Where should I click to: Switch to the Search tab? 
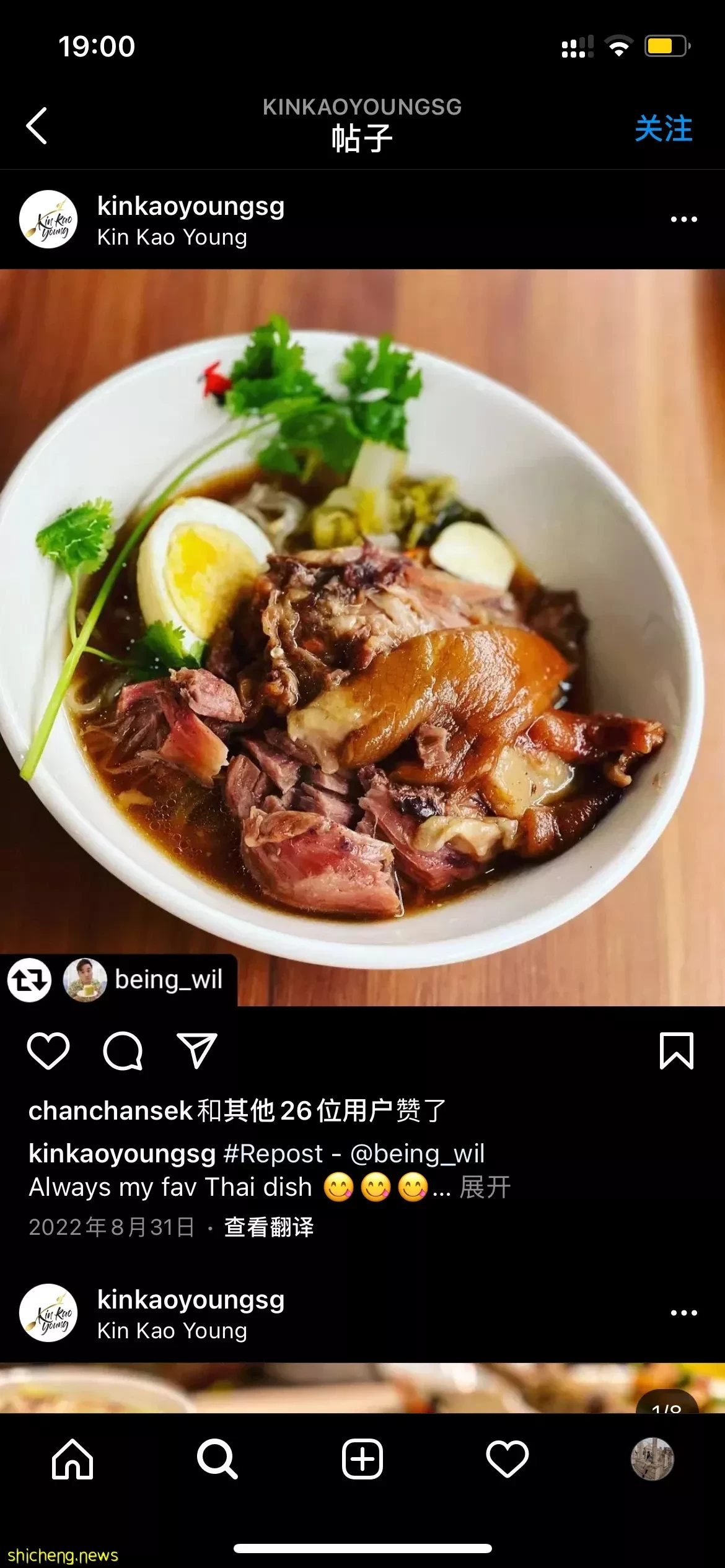click(217, 1459)
